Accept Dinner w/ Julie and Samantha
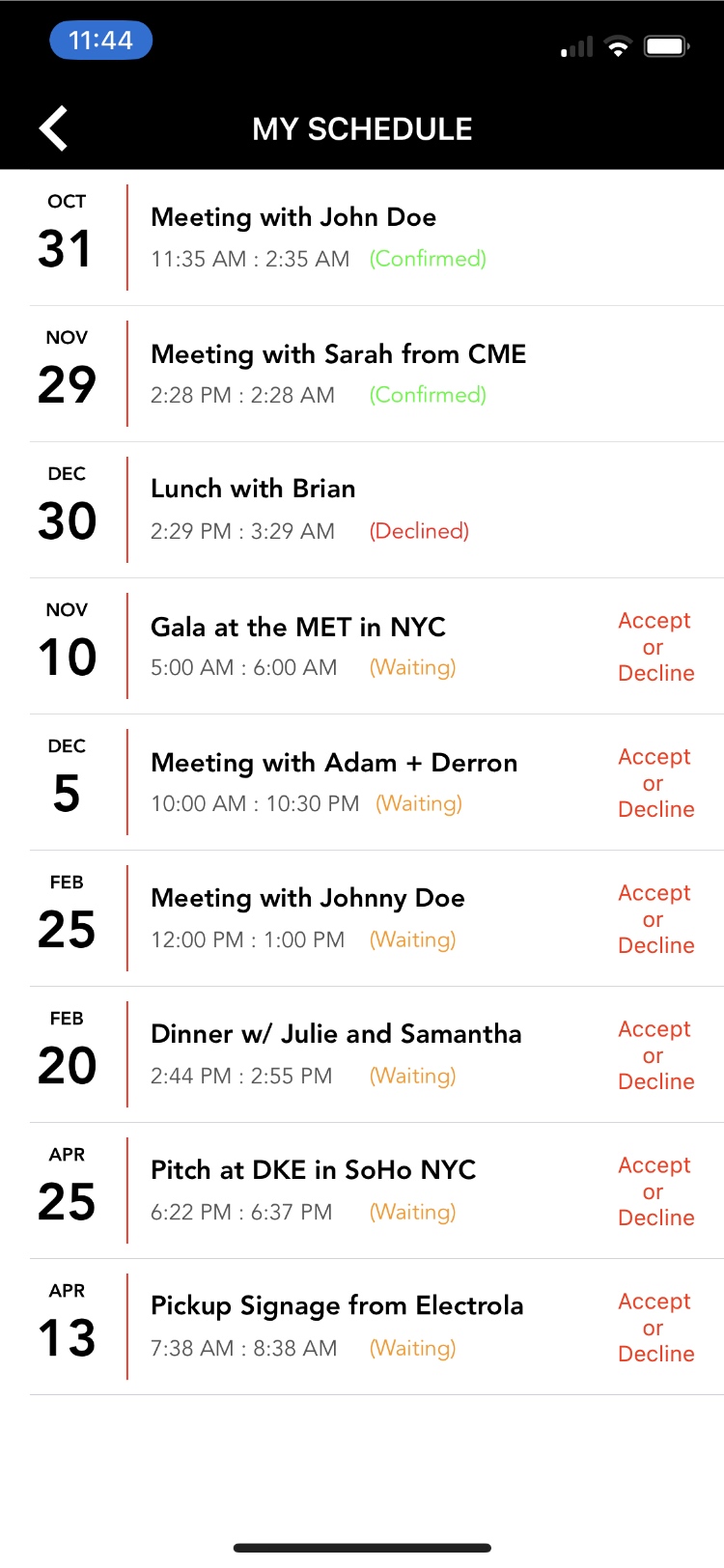 (x=654, y=1029)
